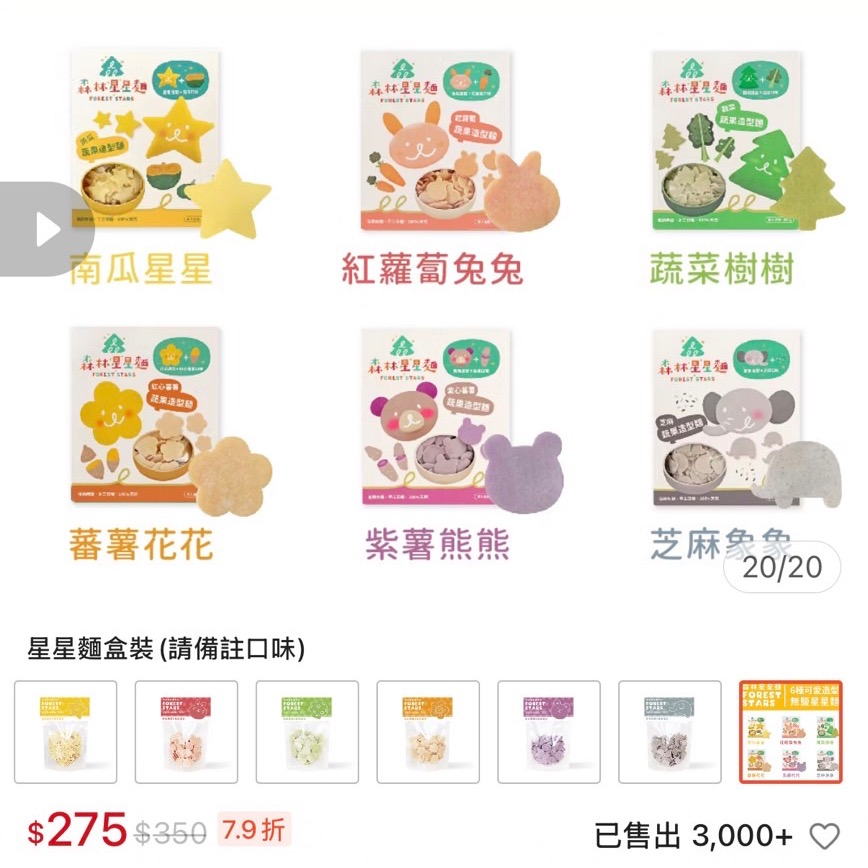Select the purple-label pouch variant thumbnail
The image size is (868, 868).
click(549, 732)
